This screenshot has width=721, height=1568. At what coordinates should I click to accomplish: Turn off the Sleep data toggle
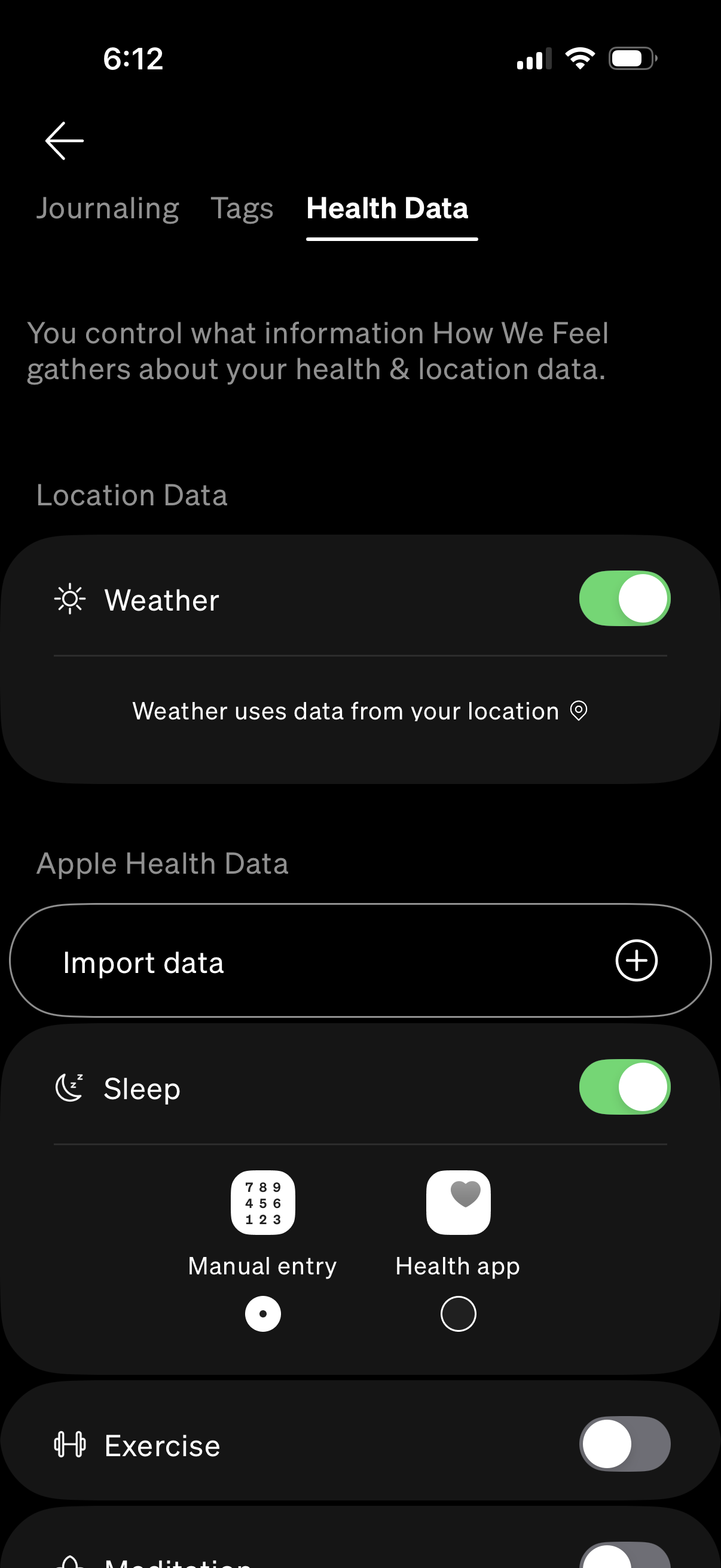pyautogui.click(x=624, y=1087)
